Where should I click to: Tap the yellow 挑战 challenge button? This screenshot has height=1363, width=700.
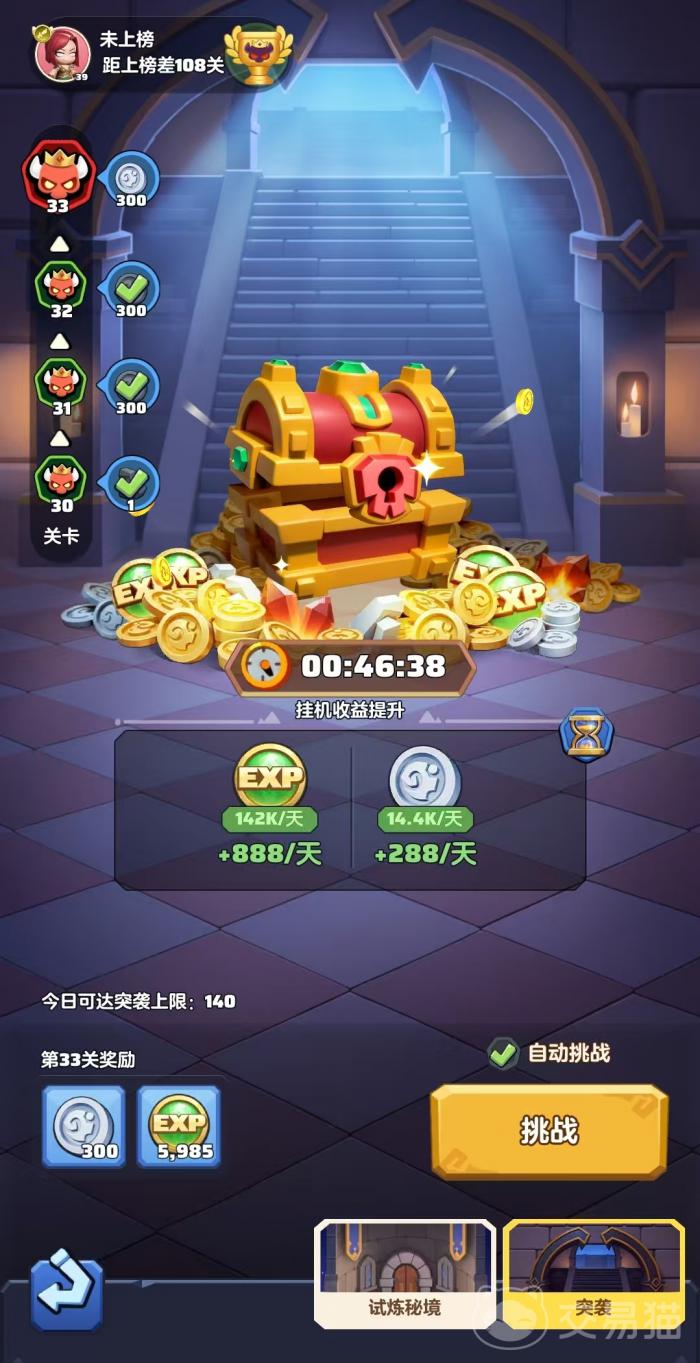pos(549,1131)
